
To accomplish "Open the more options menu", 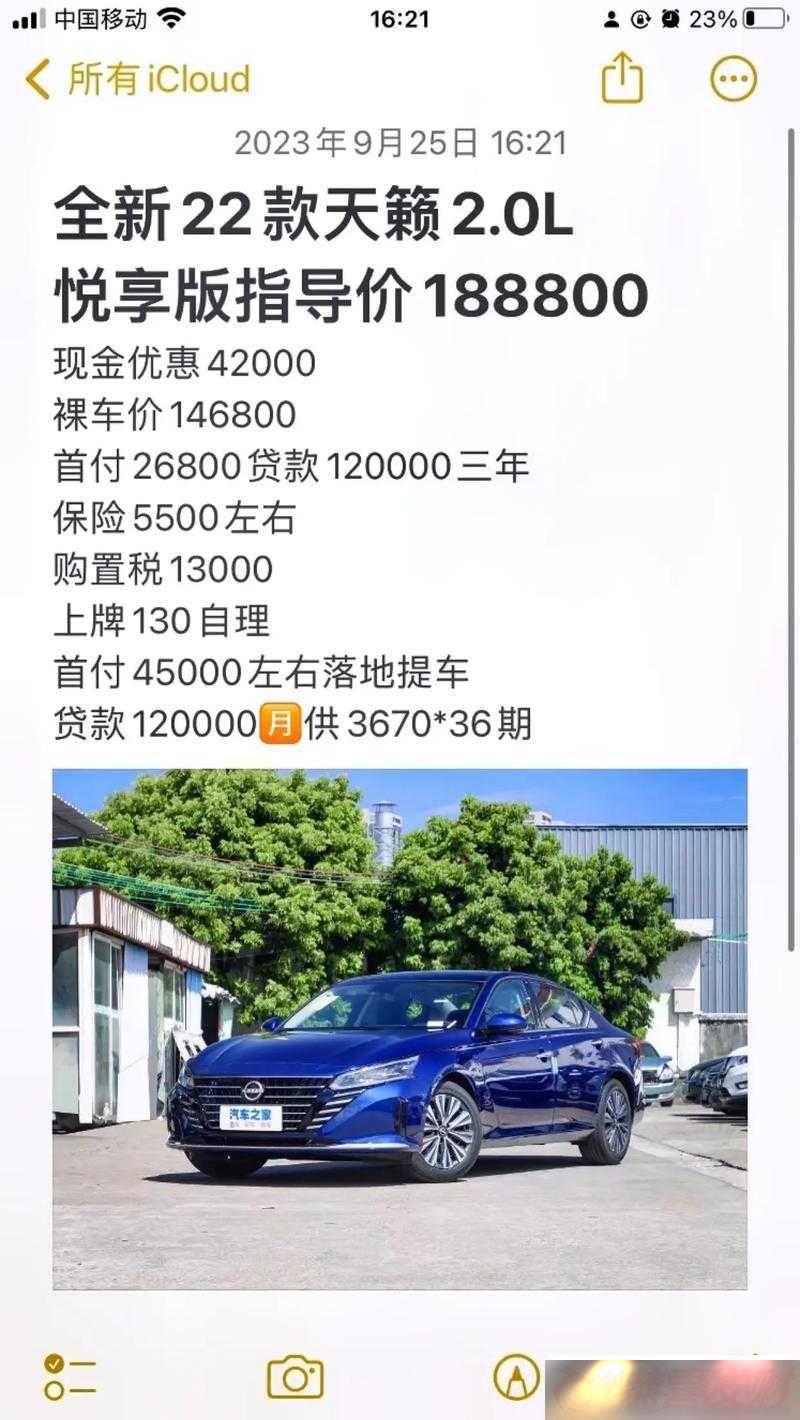I will click(733, 79).
